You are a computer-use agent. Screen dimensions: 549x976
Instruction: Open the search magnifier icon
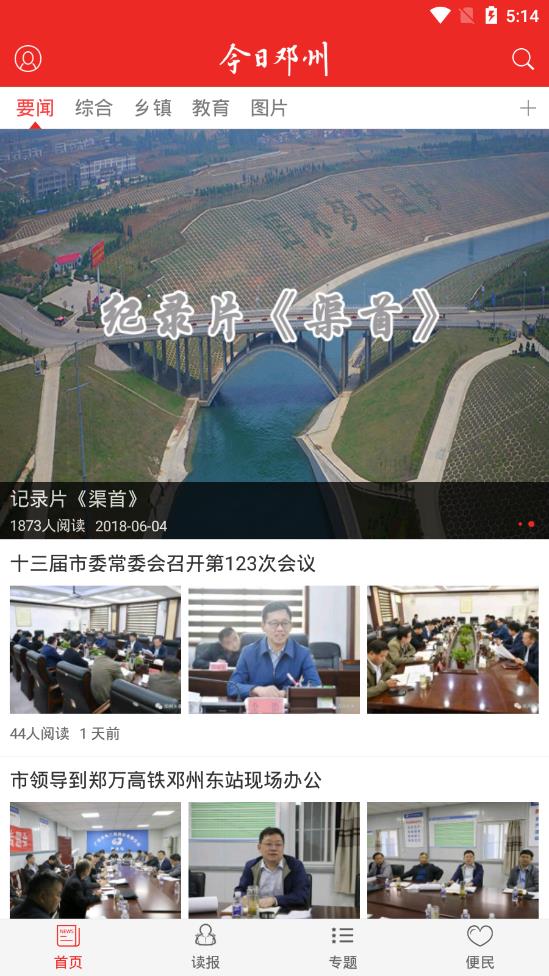(x=523, y=59)
